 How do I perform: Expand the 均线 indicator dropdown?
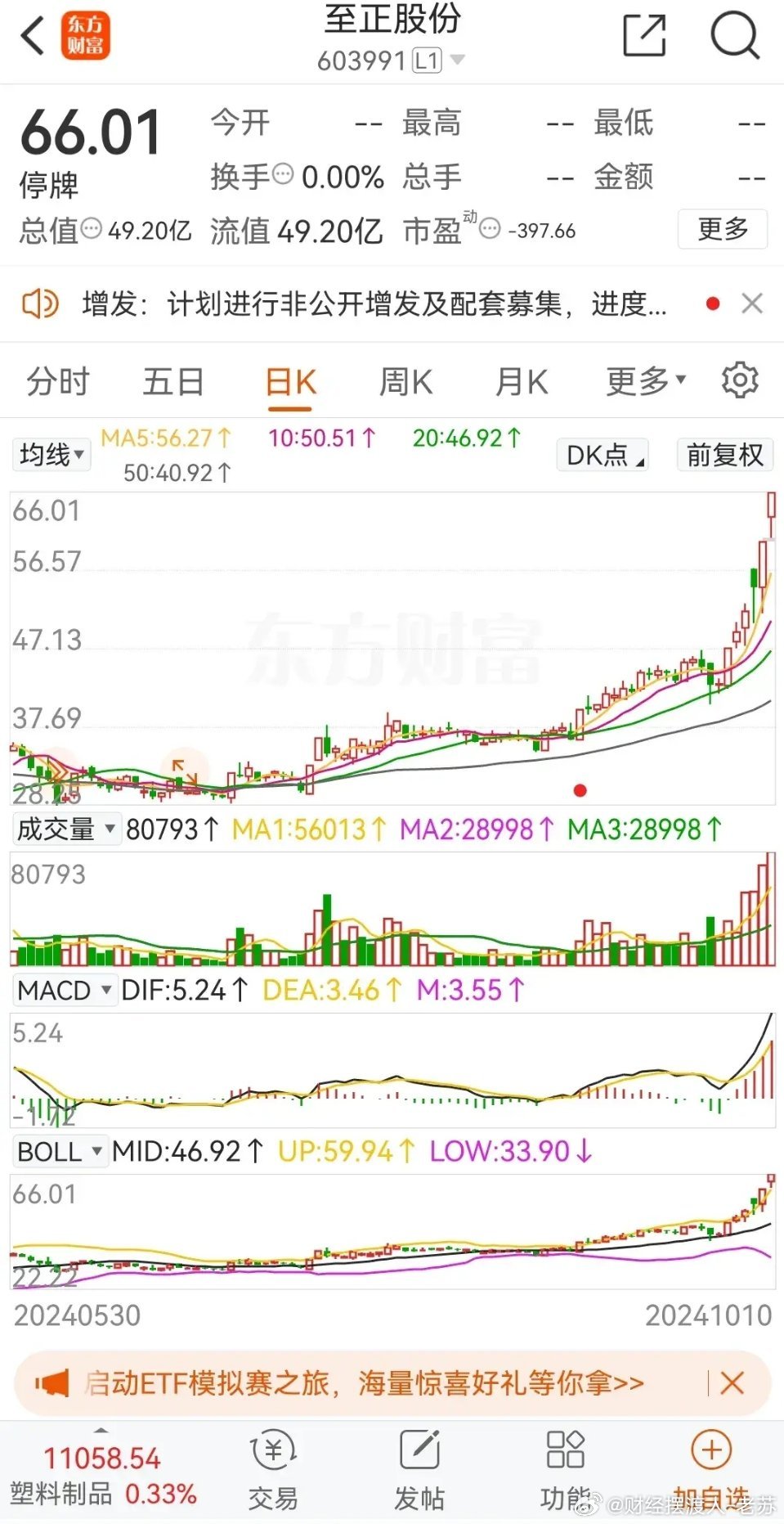click(52, 455)
